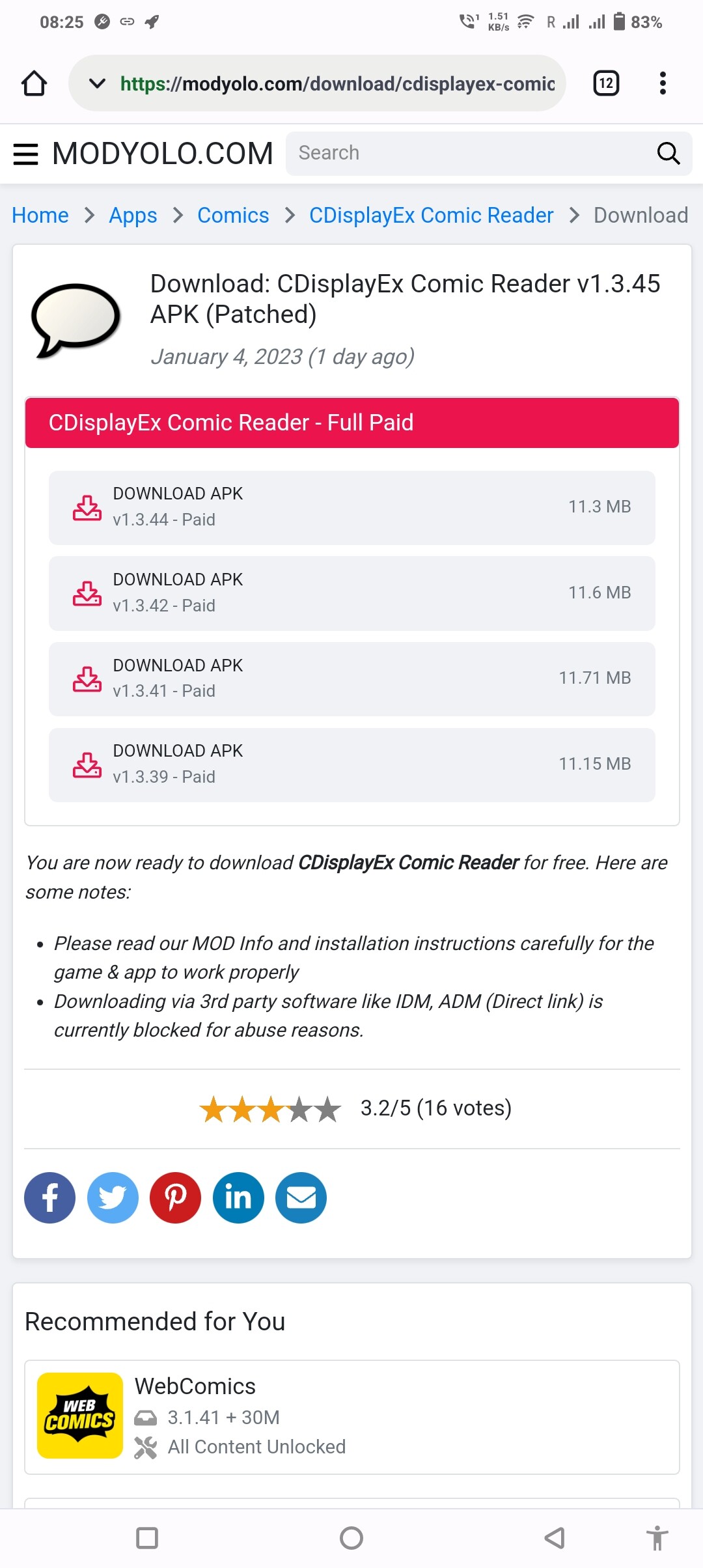Tap the site Search field

[469, 154]
